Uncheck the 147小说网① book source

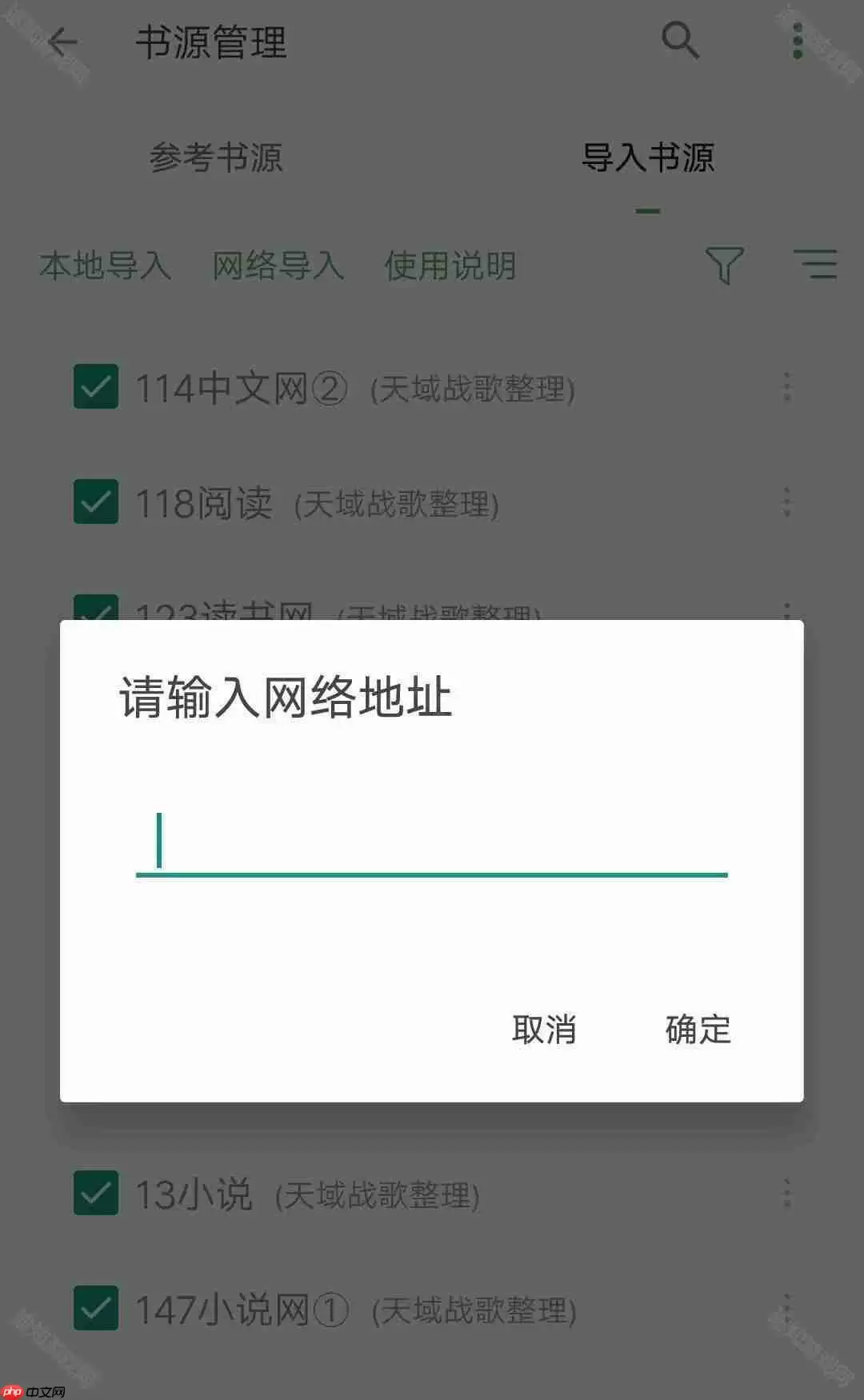(95, 1309)
